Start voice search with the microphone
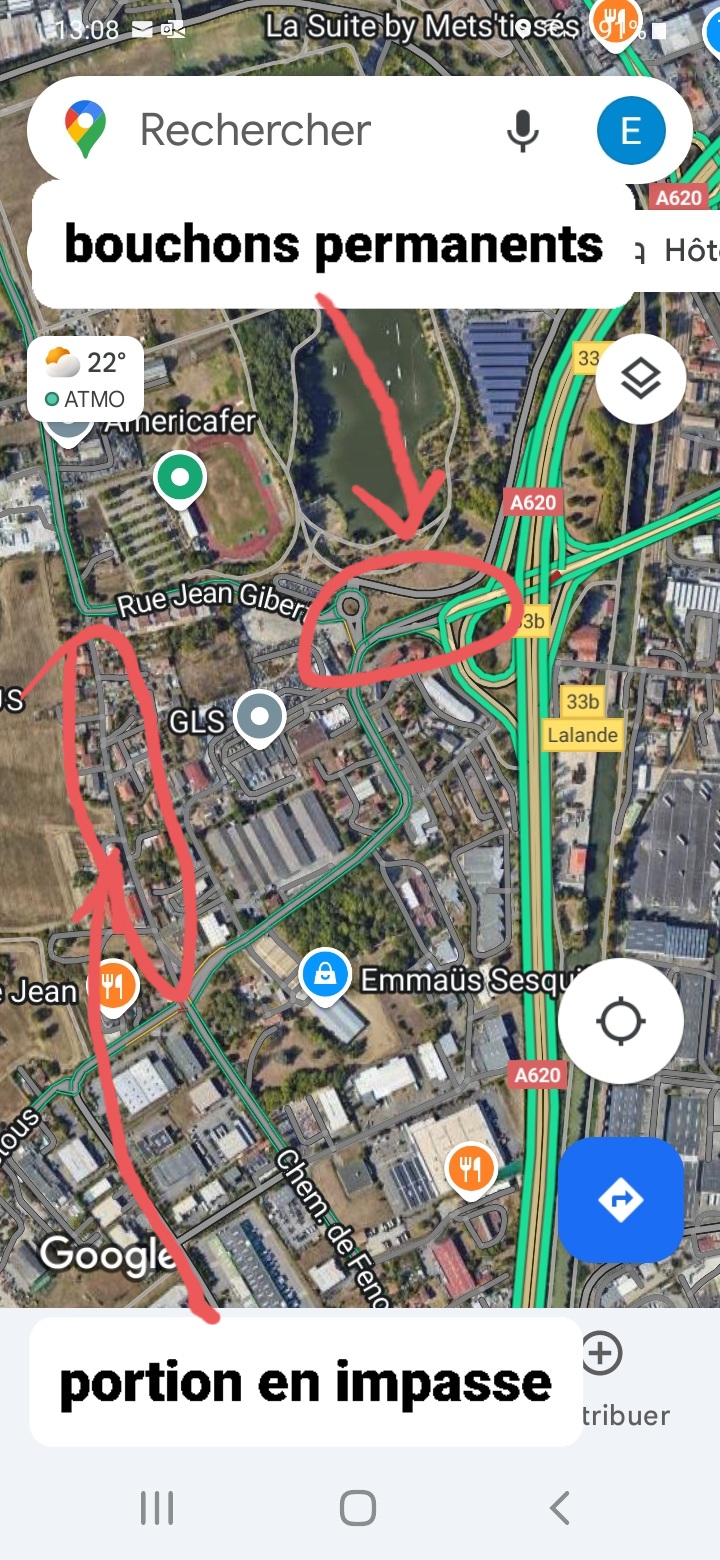The width and height of the screenshot is (720, 1560). [522, 131]
